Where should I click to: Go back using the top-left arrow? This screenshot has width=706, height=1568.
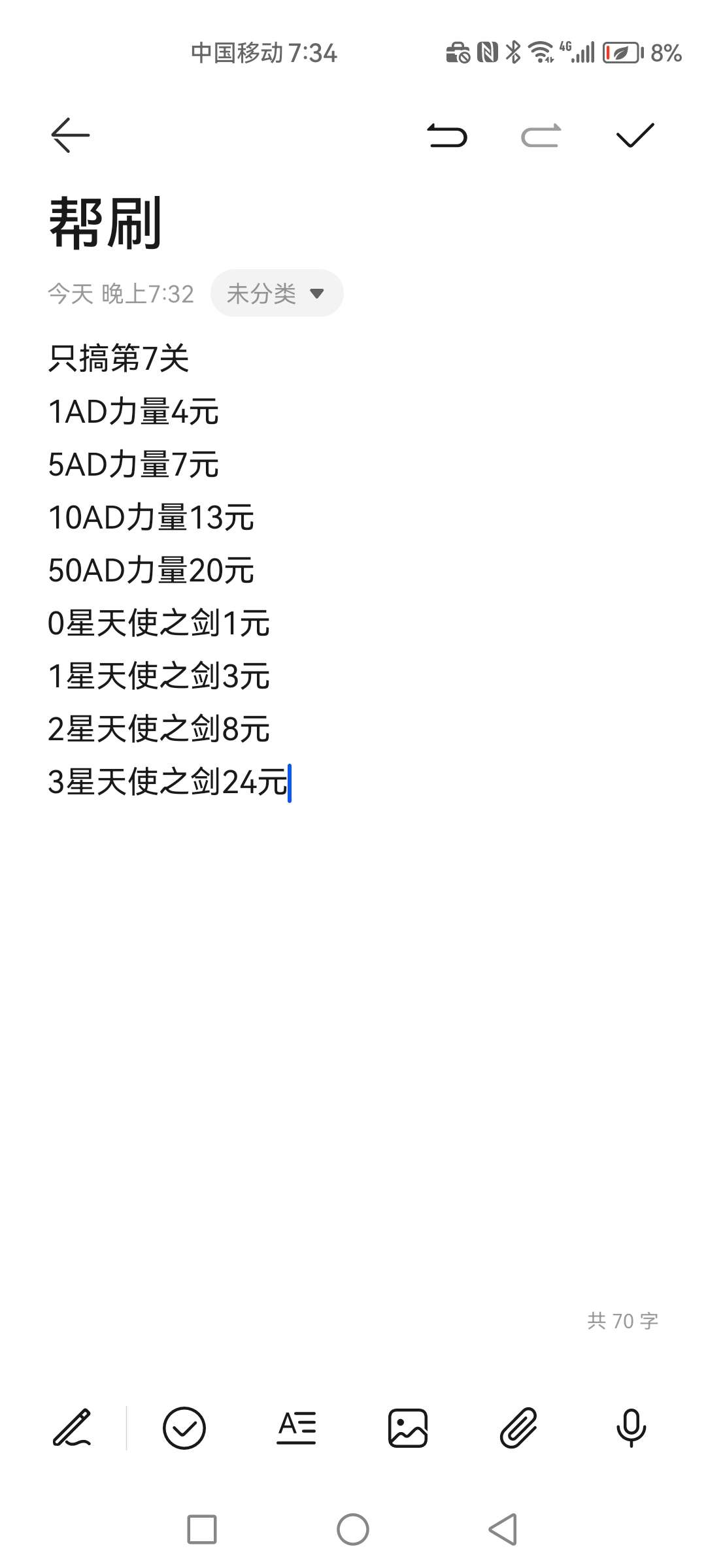tap(71, 135)
